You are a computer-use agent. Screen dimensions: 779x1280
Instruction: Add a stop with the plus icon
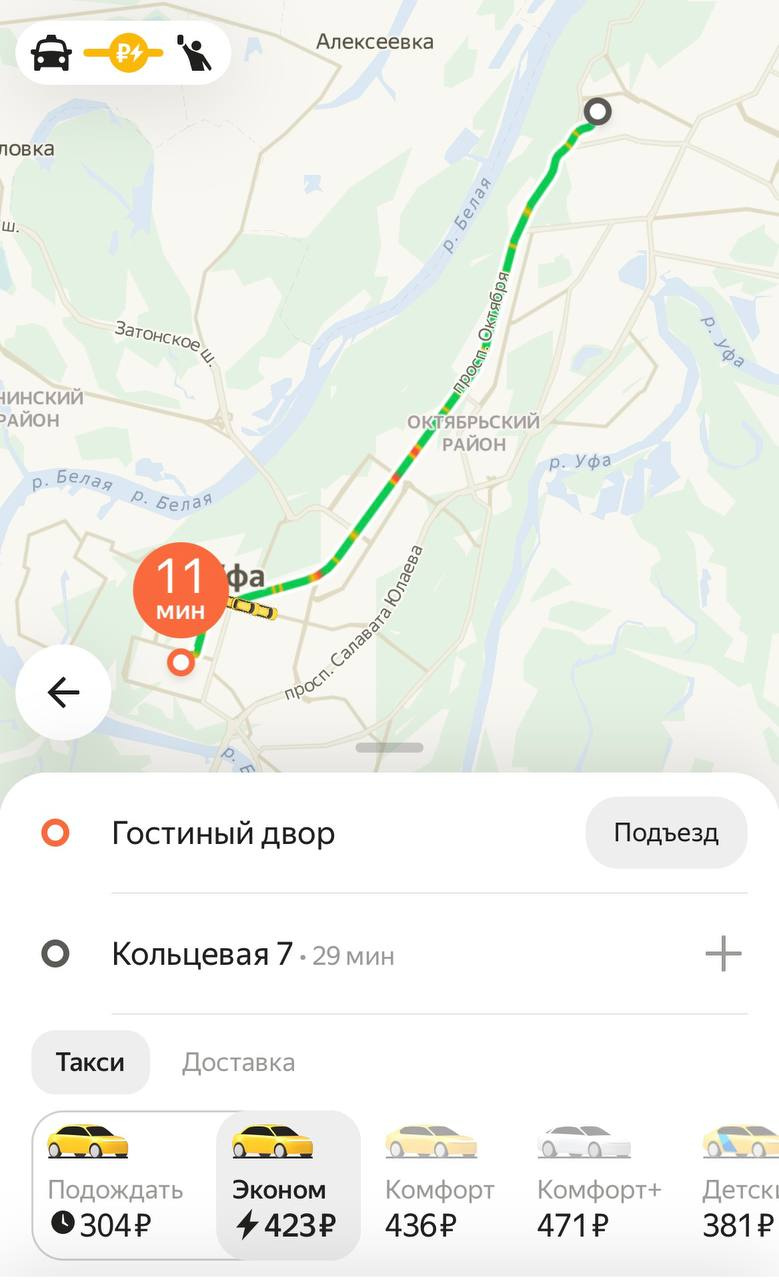pyautogui.click(x=722, y=954)
